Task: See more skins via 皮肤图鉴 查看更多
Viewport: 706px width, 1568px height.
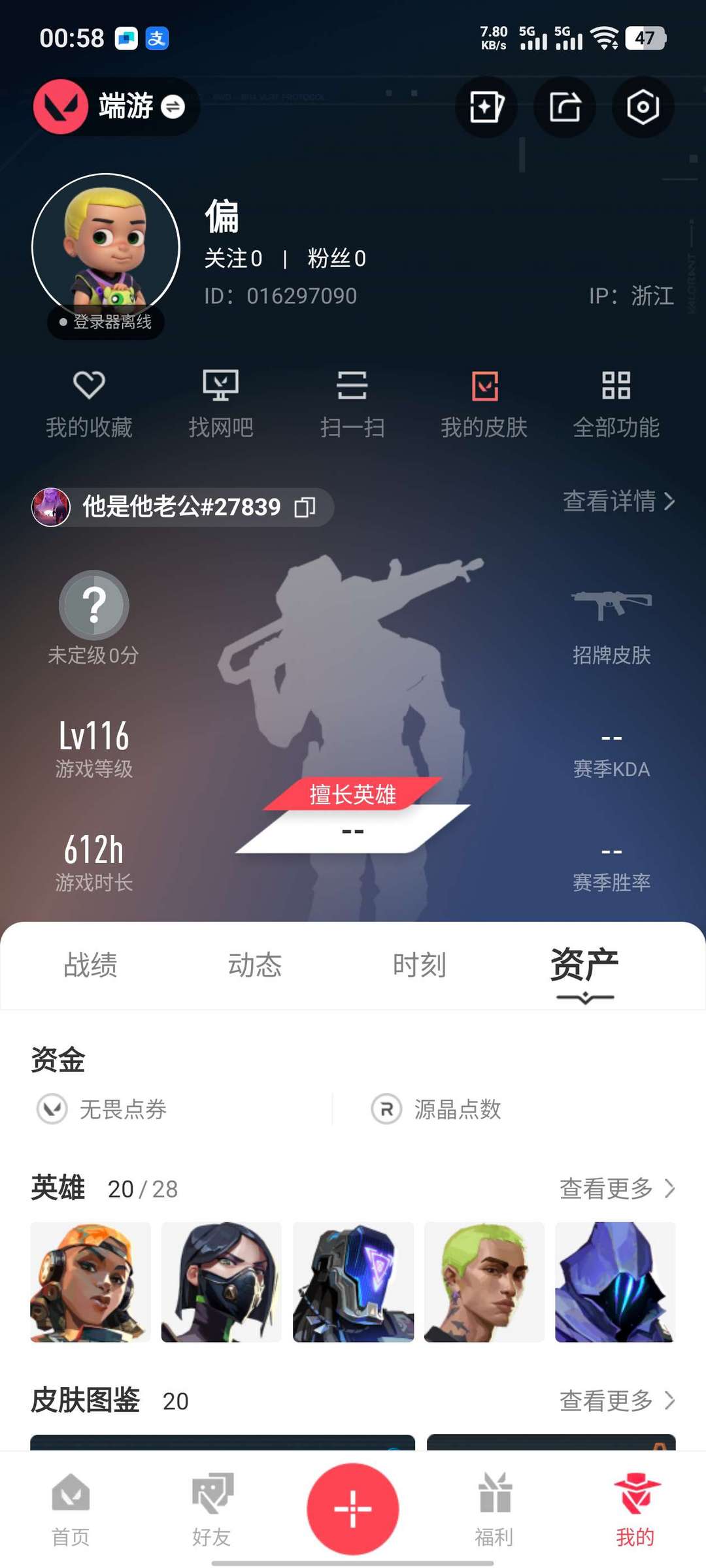Action: tap(617, 1401)
